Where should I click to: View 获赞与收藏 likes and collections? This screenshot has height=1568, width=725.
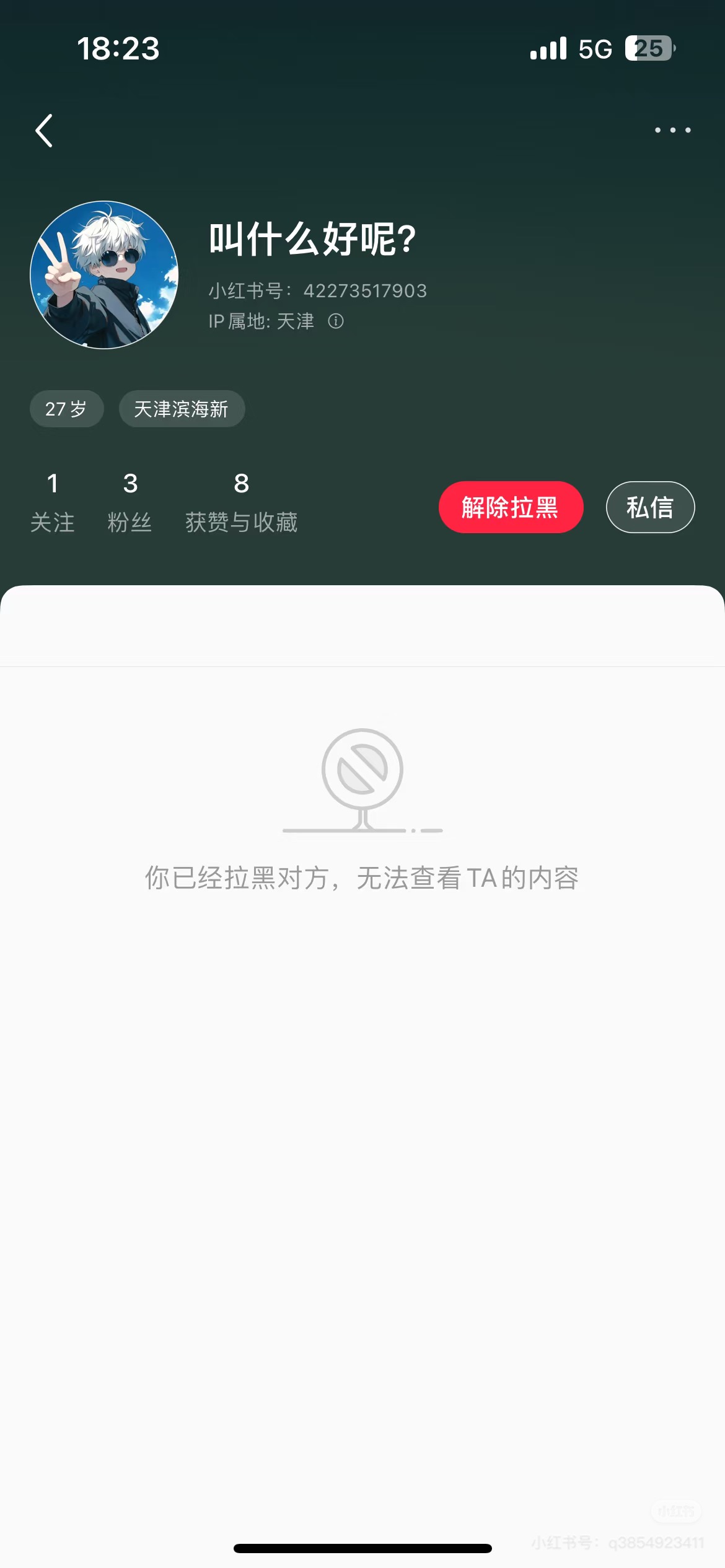click(241, 502)
